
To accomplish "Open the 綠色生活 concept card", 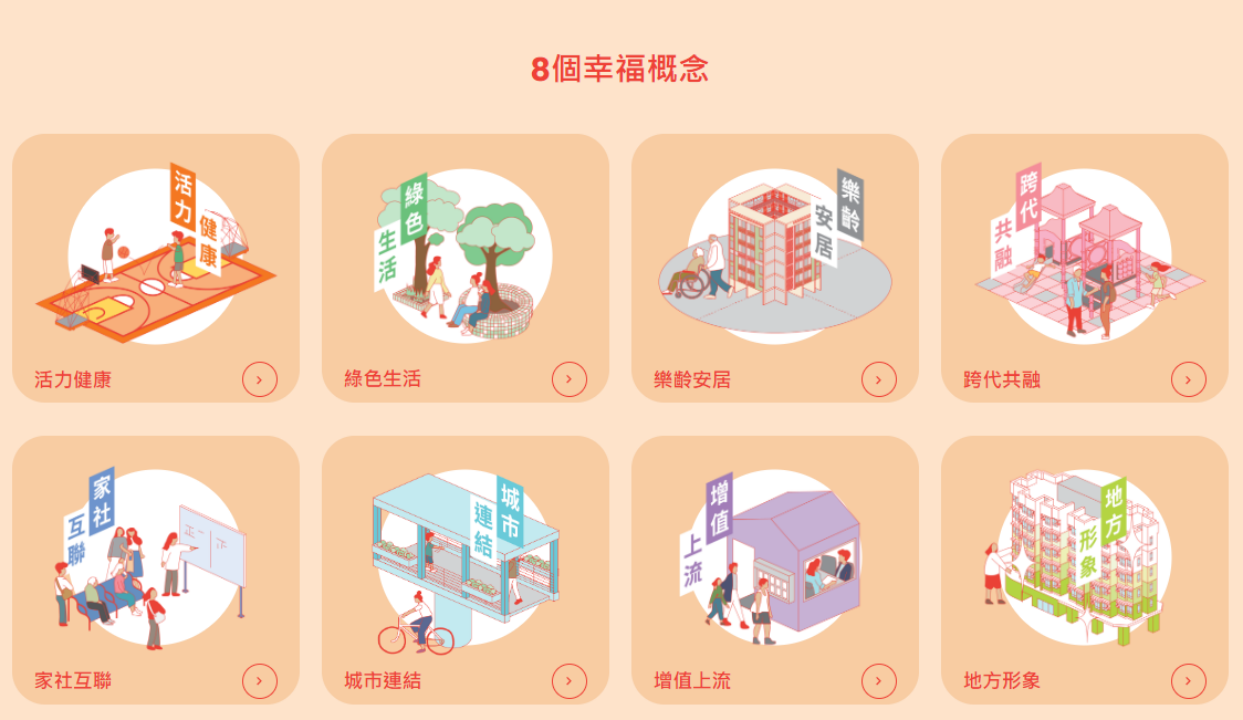I will (465, 268).
